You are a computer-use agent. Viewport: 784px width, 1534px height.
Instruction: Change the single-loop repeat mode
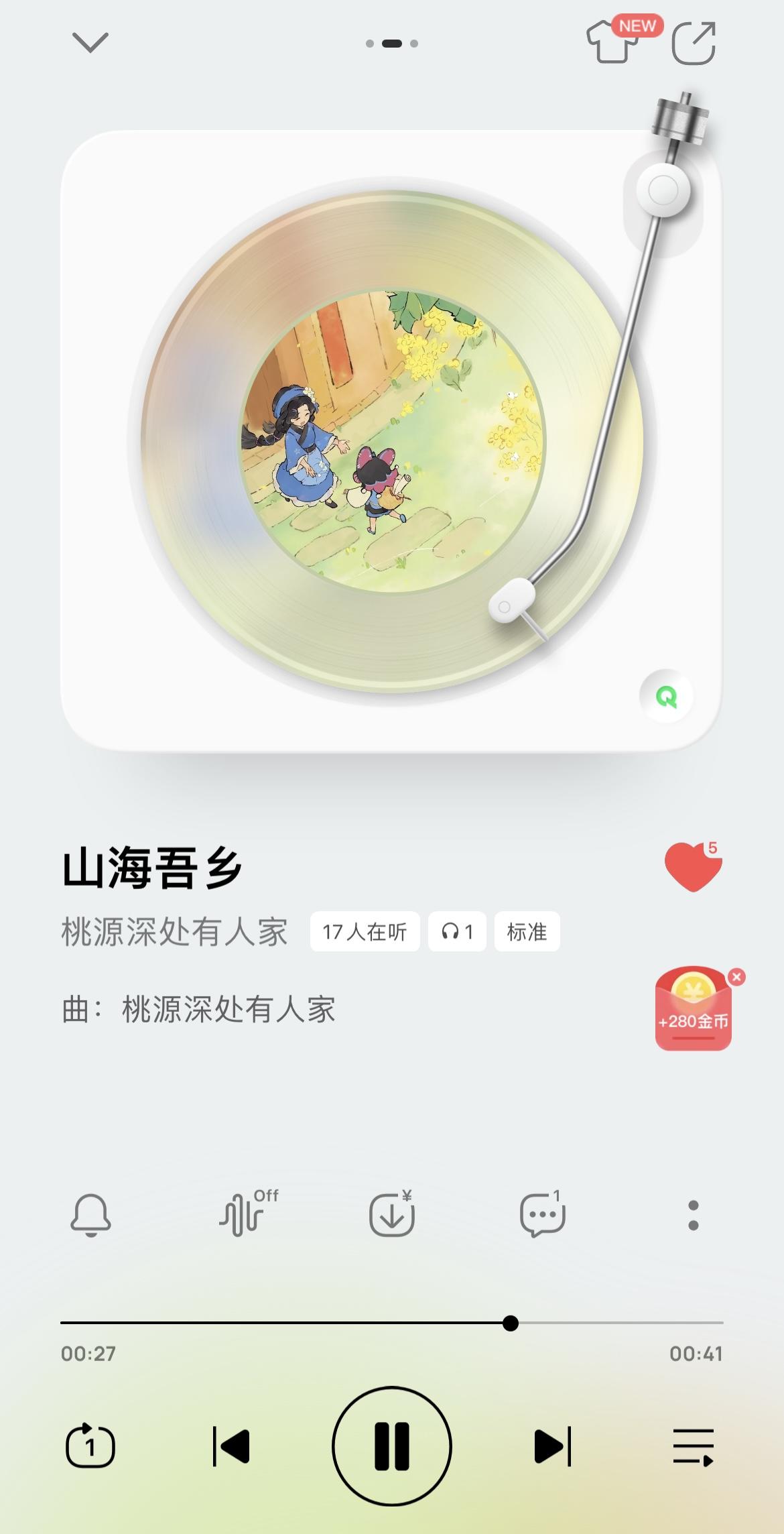point(90,1446)
